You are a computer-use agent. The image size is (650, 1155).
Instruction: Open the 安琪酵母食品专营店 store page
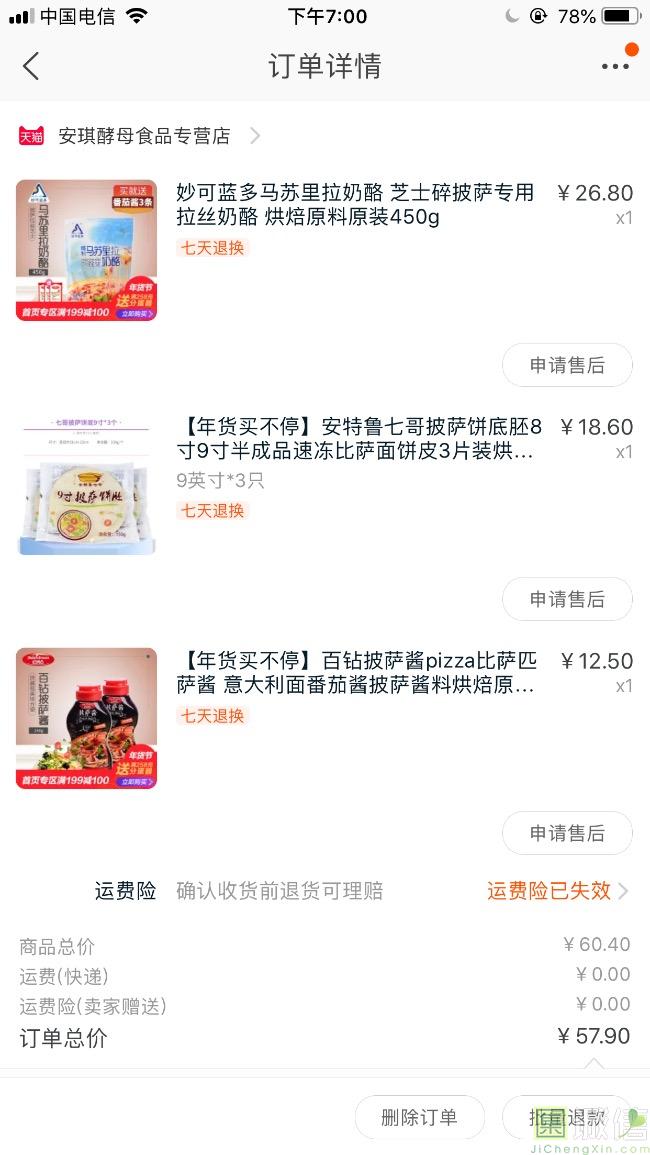pyautogui.click(x=144, y=136)
